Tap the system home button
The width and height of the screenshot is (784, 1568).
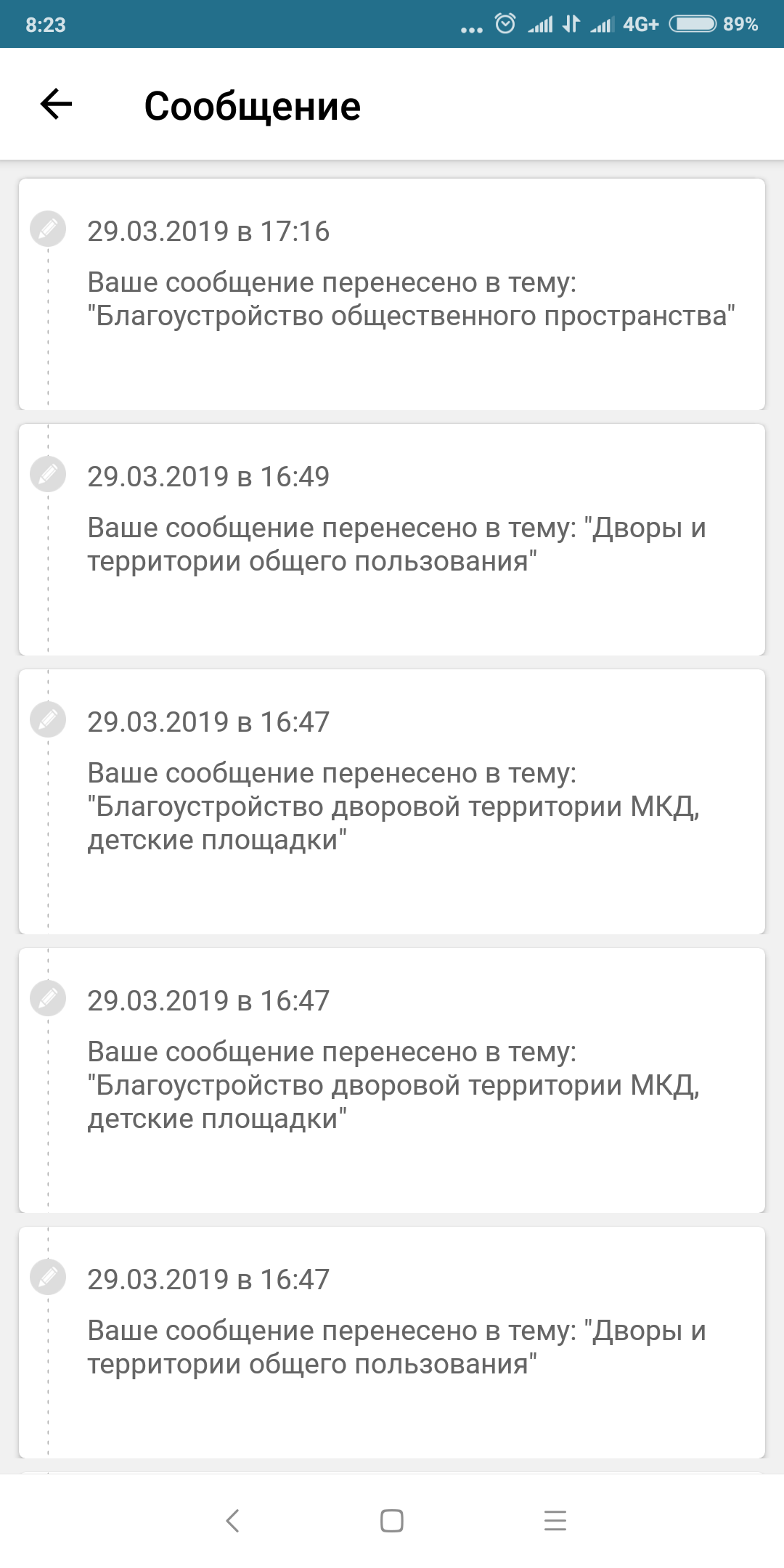pos(392,1520)
